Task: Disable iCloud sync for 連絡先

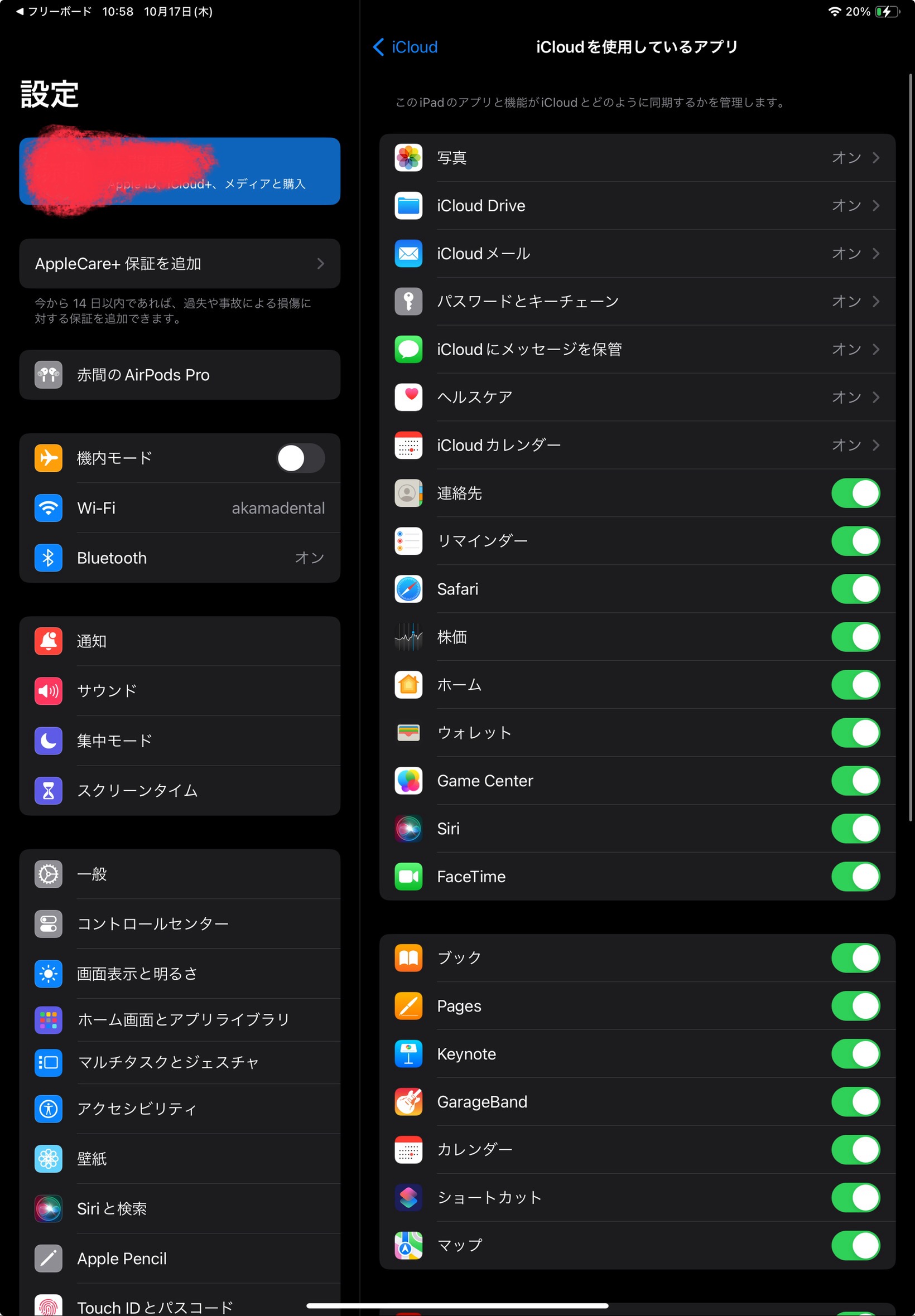Action: 855,493
